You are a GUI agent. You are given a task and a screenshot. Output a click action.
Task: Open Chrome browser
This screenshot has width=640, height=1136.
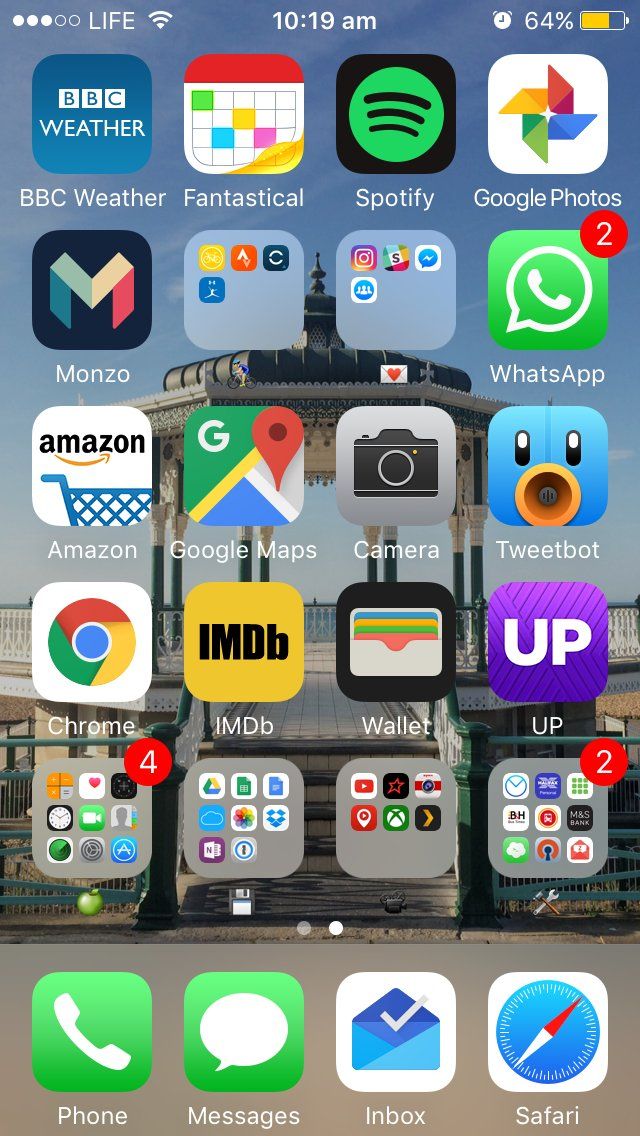pos(92,642)
